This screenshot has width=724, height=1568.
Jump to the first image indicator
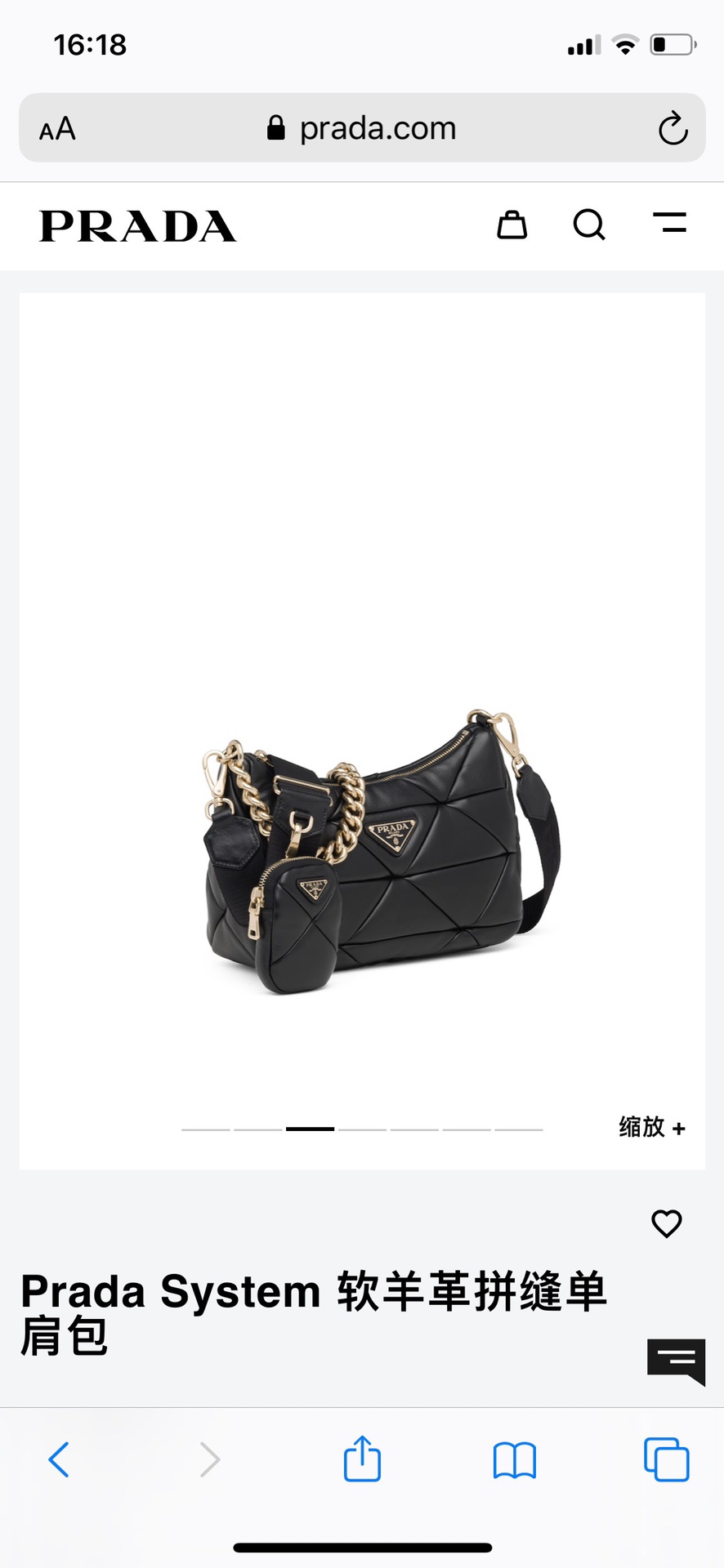pos(206,1129)
